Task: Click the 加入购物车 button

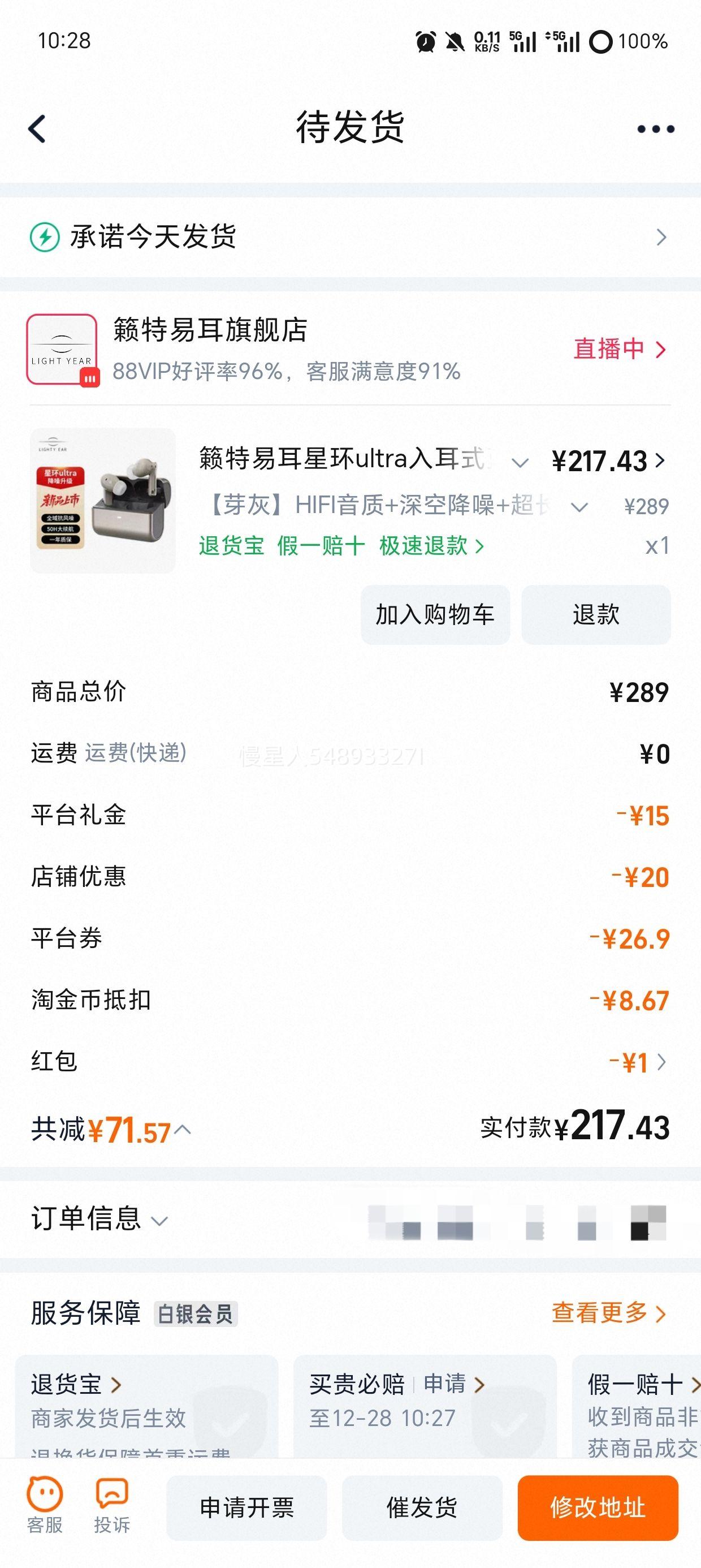Action: (x=435, y=615)
